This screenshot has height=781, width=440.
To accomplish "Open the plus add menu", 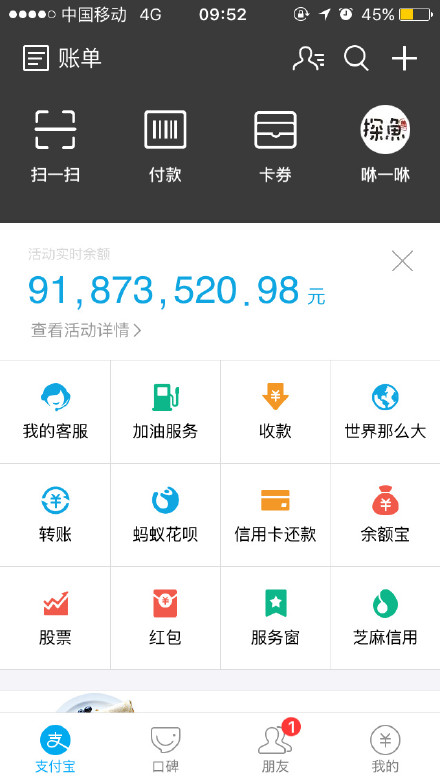I will pyautogui.click(x=404, y=58).
